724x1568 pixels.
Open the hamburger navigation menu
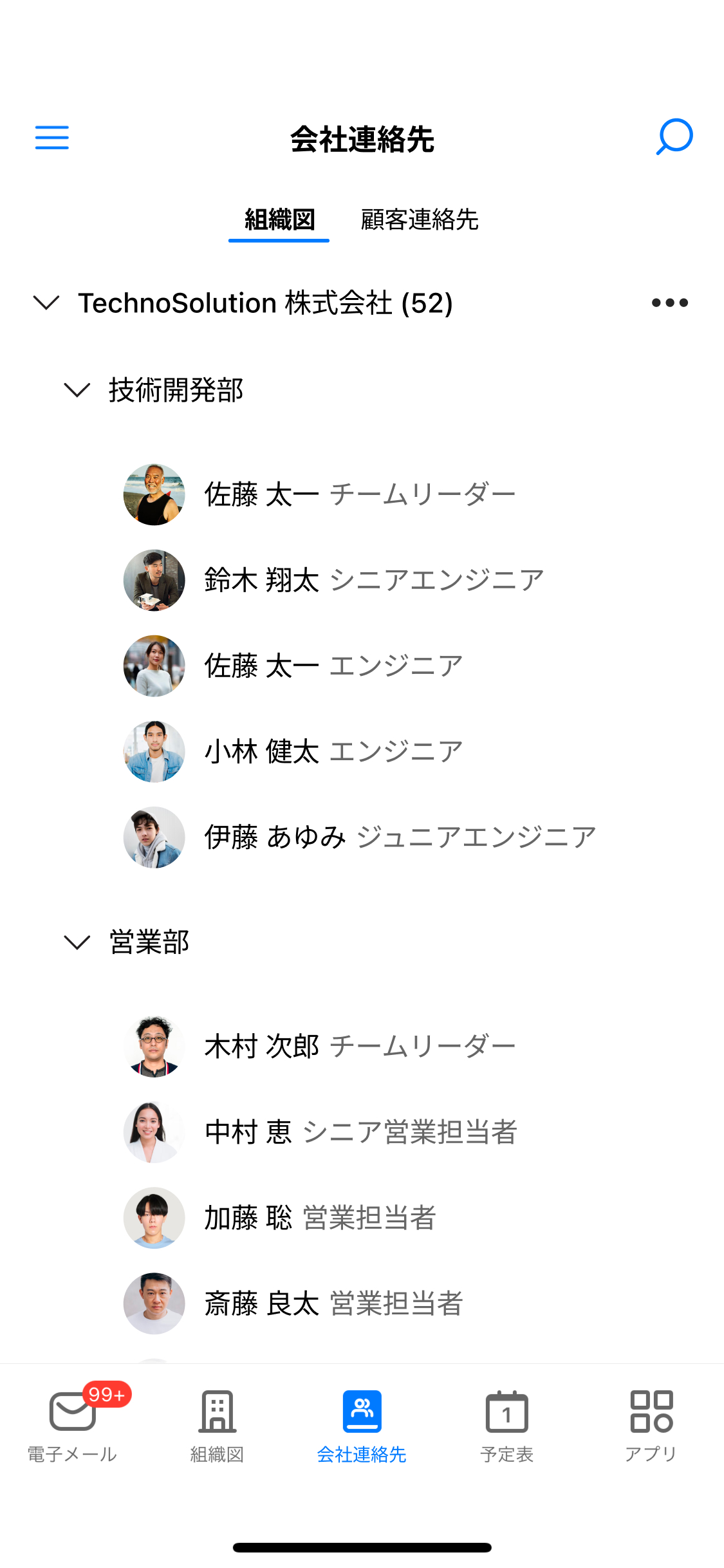pyautogui.click(x=51, y=138)
